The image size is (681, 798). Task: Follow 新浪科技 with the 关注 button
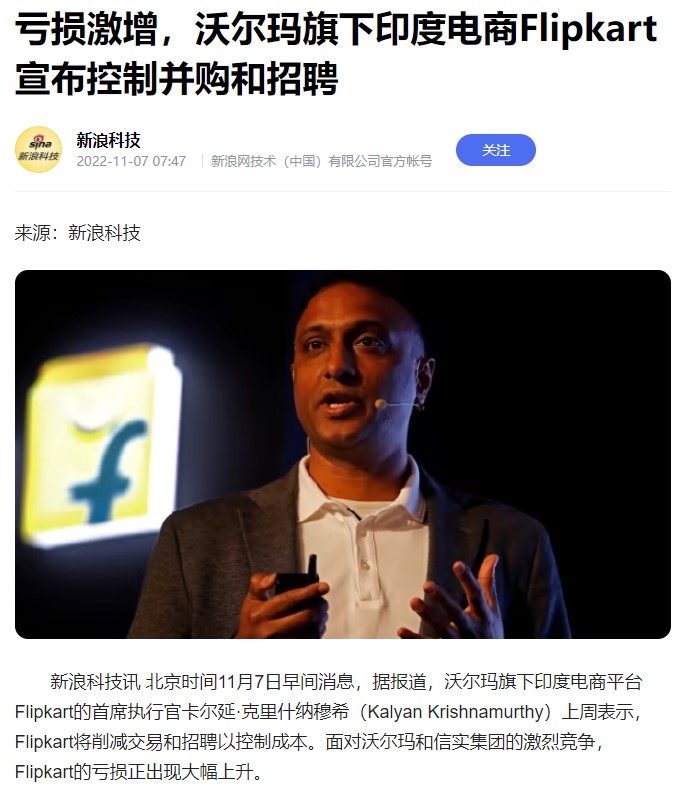coord(495,150)
